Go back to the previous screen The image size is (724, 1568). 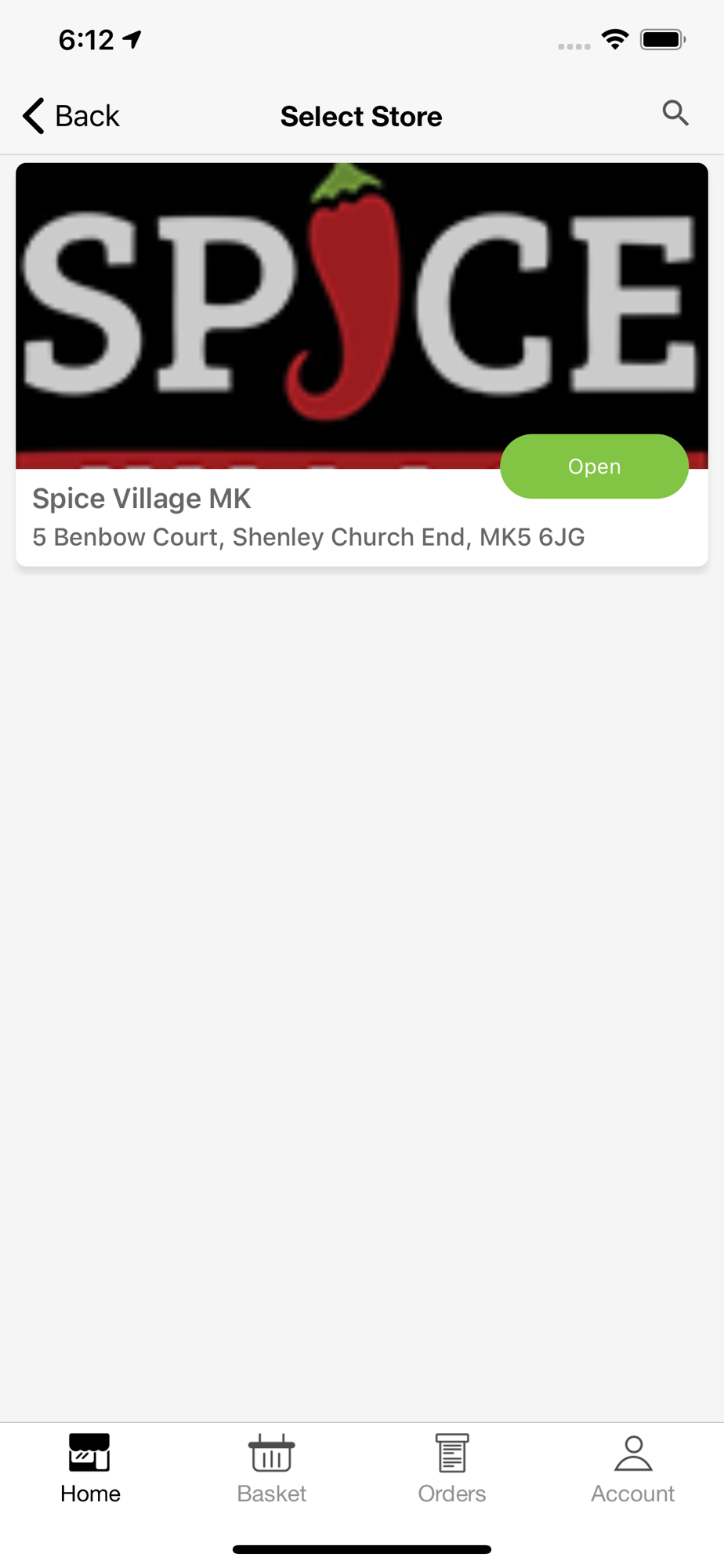[71, 116]
